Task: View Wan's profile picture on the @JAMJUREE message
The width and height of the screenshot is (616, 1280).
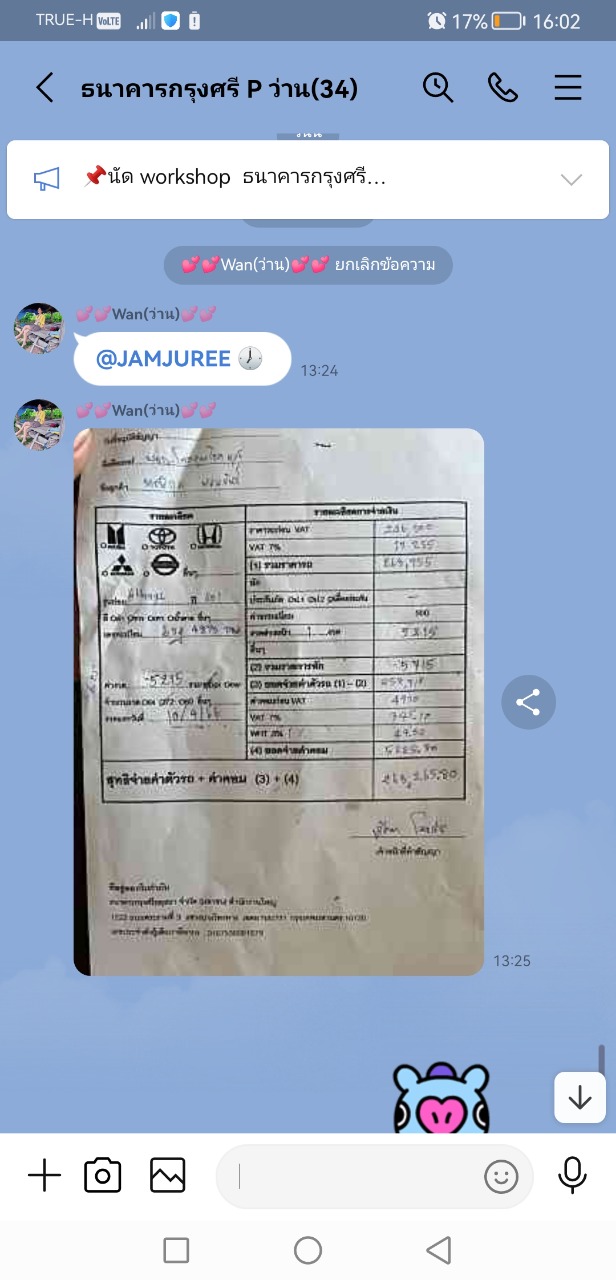Action: [x=39, y=328]
